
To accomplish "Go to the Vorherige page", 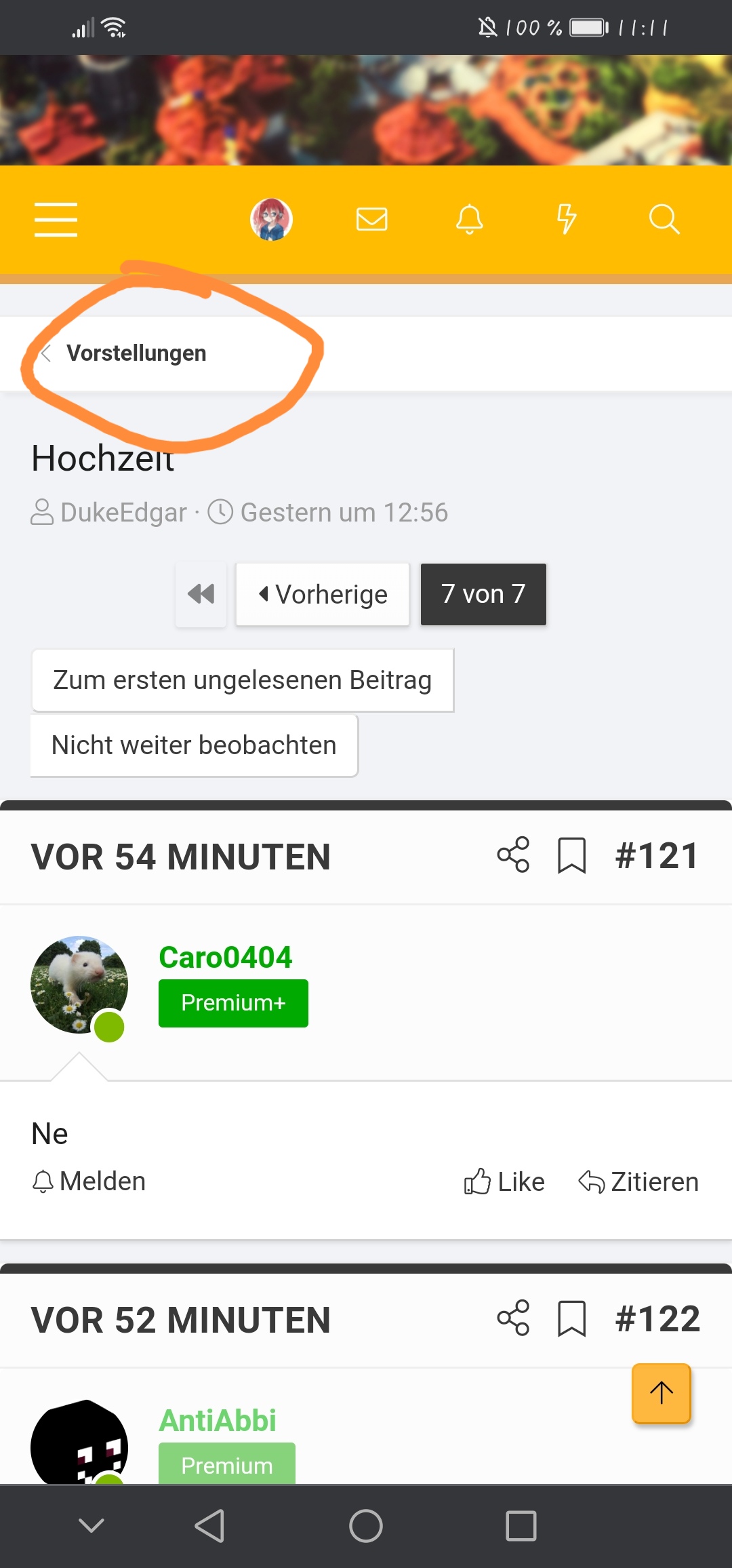I will pyautogui.click(x=323, y=594).
